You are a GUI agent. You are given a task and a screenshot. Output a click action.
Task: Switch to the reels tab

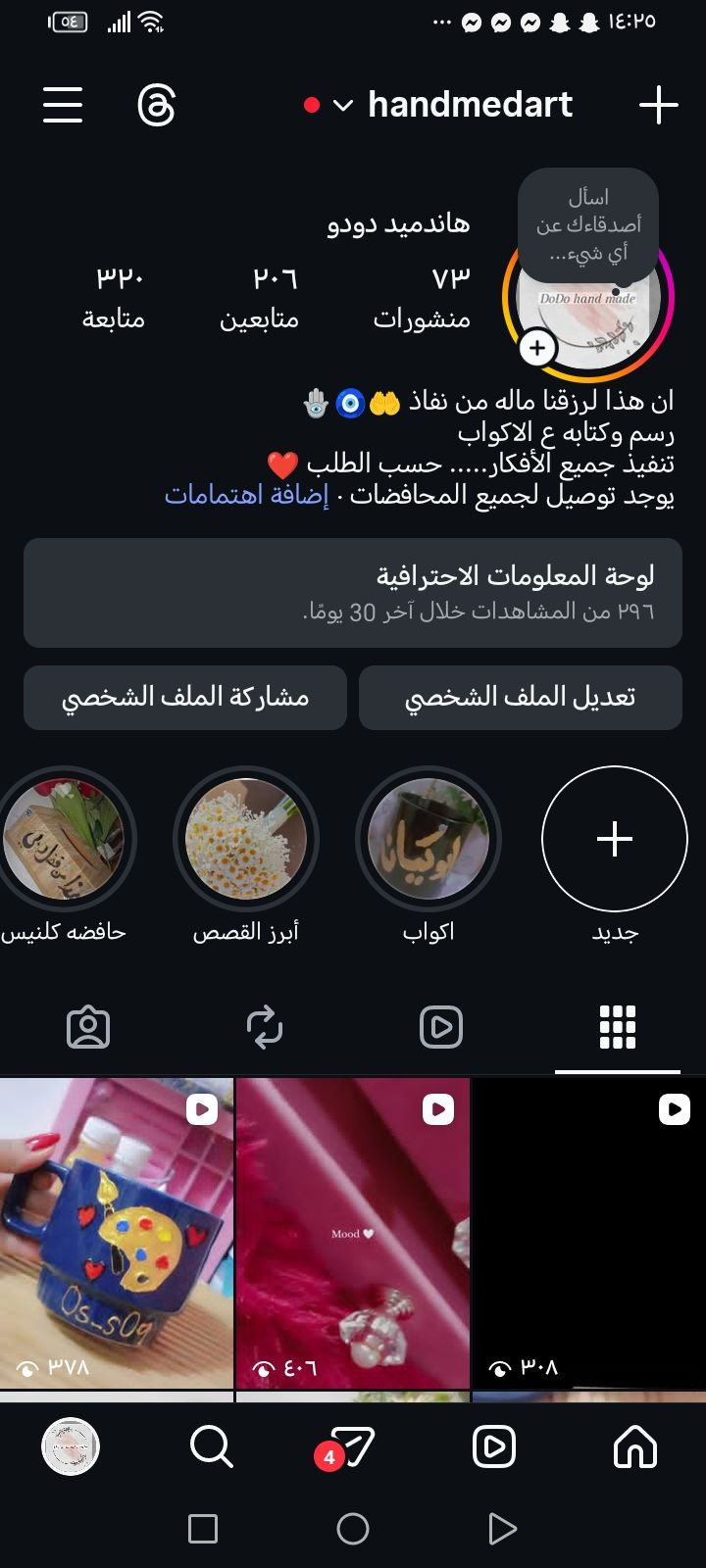[x=440, y=1027]
